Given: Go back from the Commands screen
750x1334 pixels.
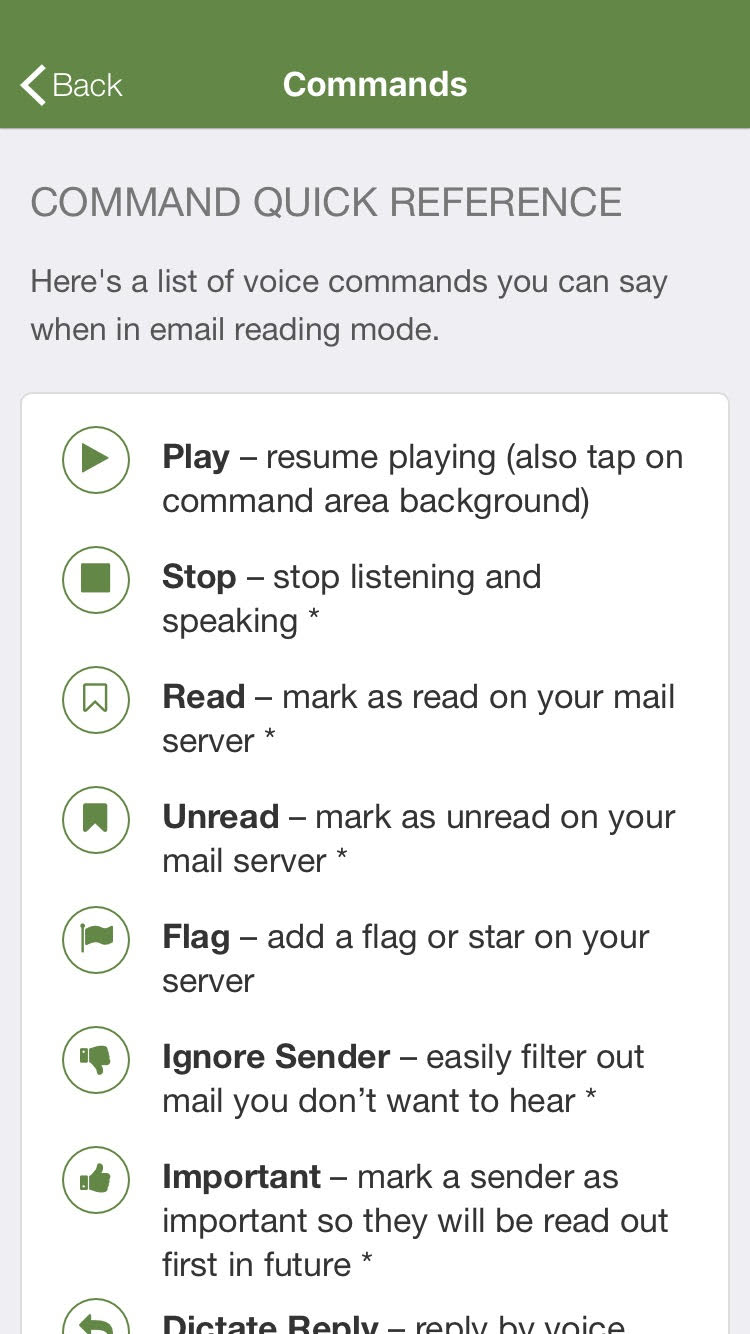Looking at the screenshot, I should pos(71,85).
